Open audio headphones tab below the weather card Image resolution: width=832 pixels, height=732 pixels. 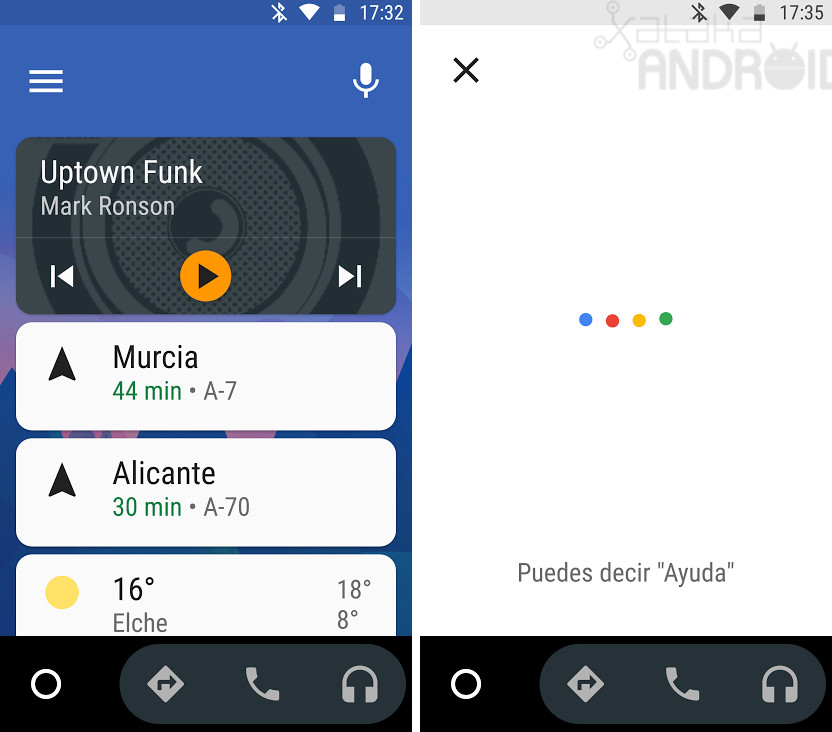click(359, 684)
